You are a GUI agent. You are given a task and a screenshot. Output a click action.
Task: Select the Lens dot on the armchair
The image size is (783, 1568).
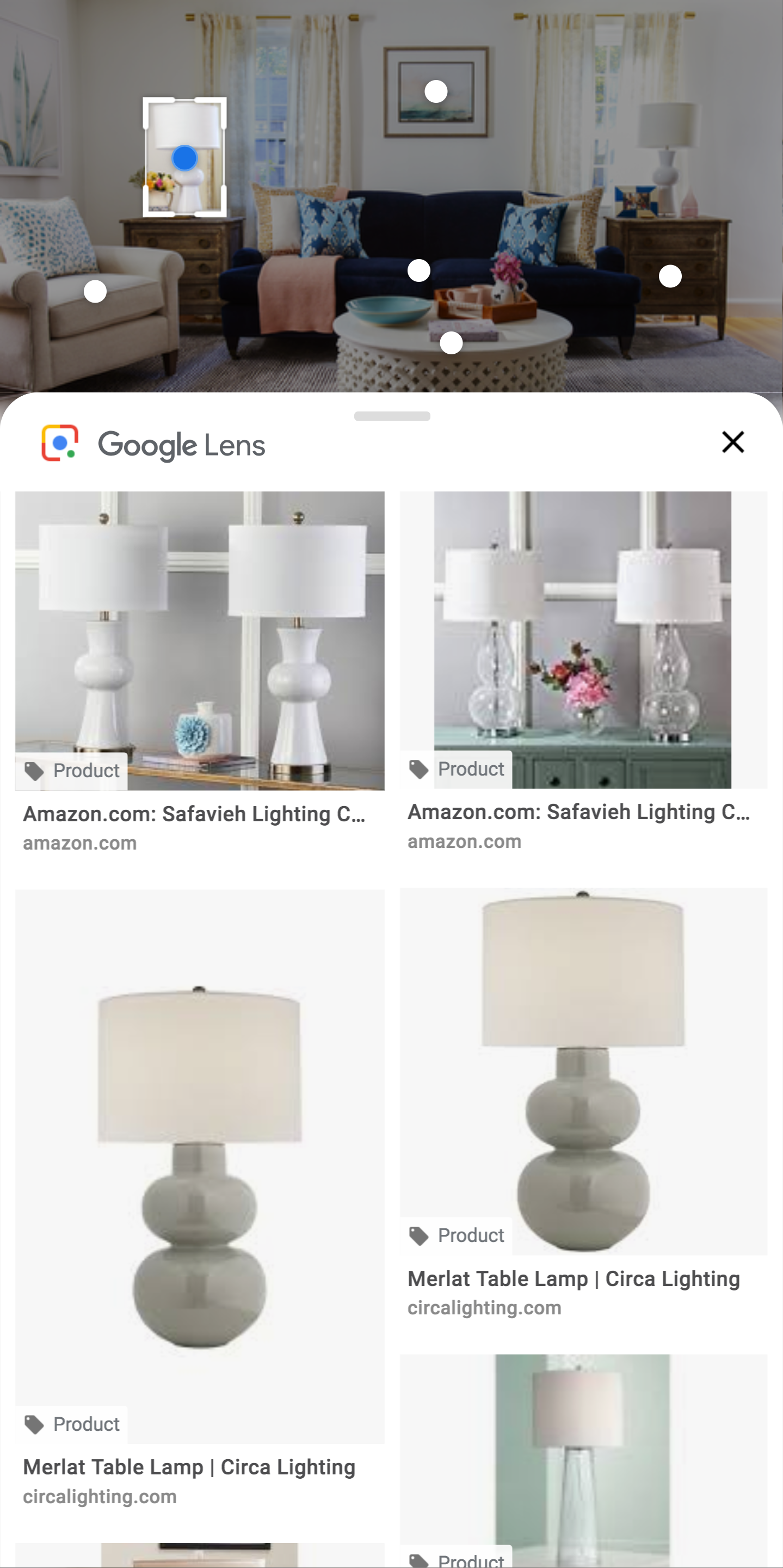pos(95,291)
